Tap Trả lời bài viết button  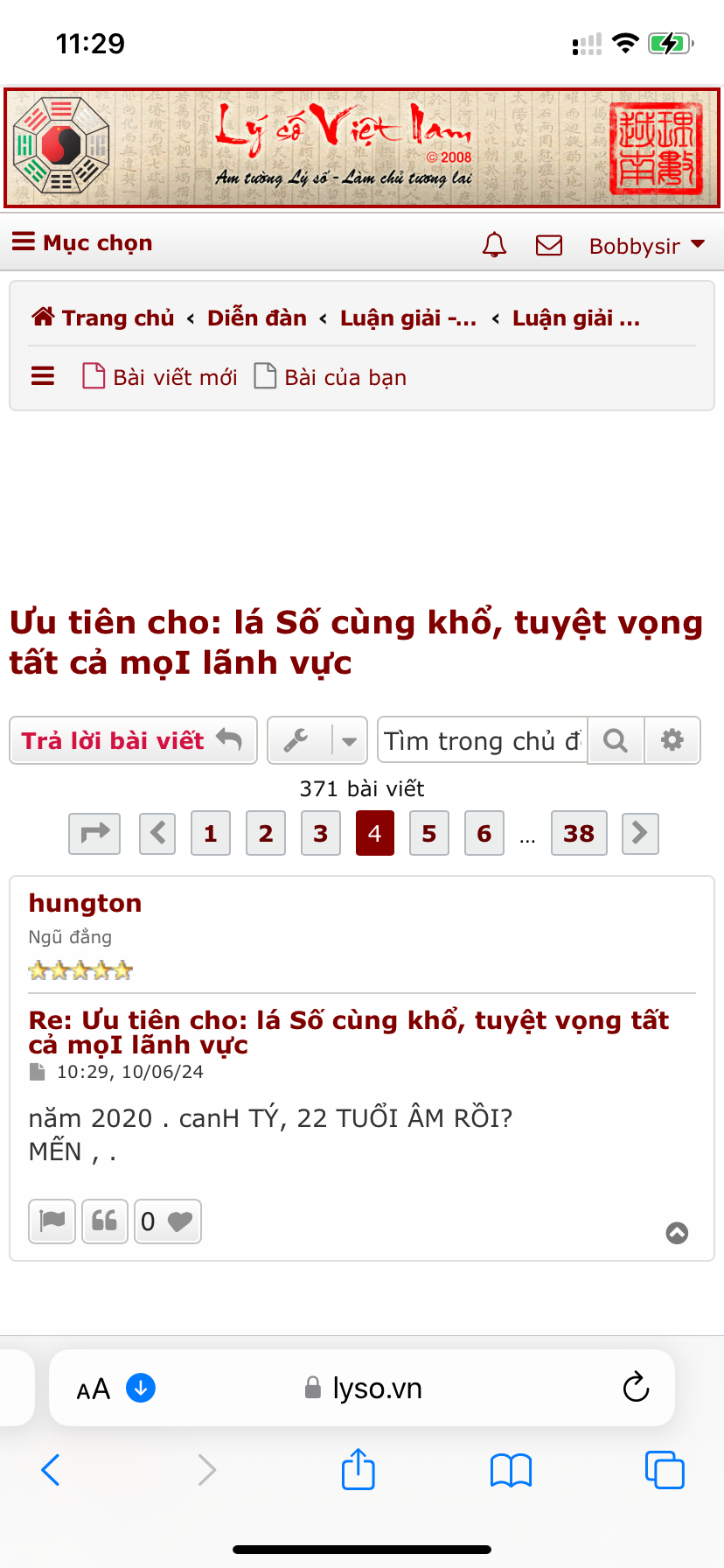click(x=132, y=740)
